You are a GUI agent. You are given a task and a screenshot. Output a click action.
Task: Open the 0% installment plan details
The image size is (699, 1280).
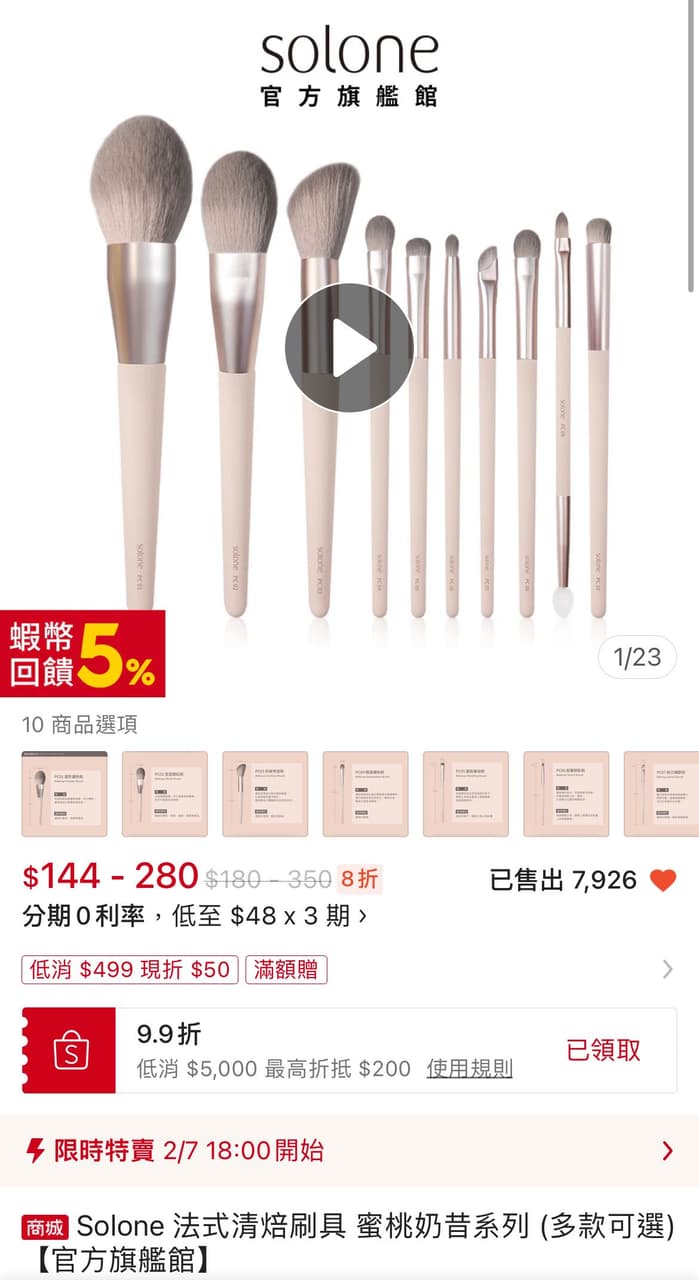click(195, 916)
